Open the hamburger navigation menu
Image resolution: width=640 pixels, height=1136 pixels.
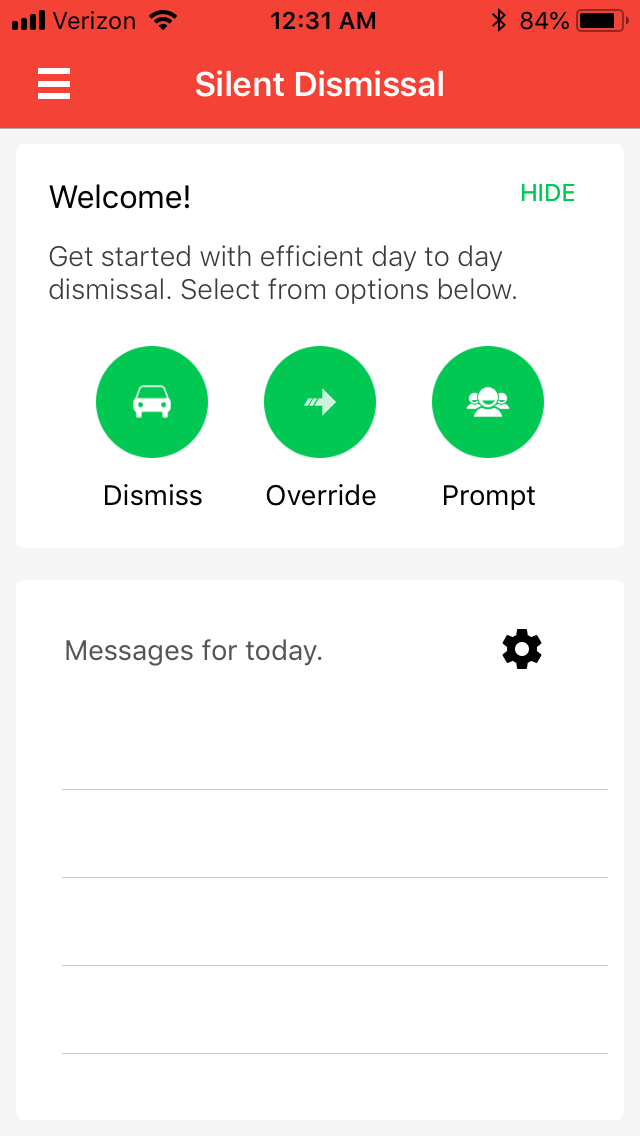[54, 84]
